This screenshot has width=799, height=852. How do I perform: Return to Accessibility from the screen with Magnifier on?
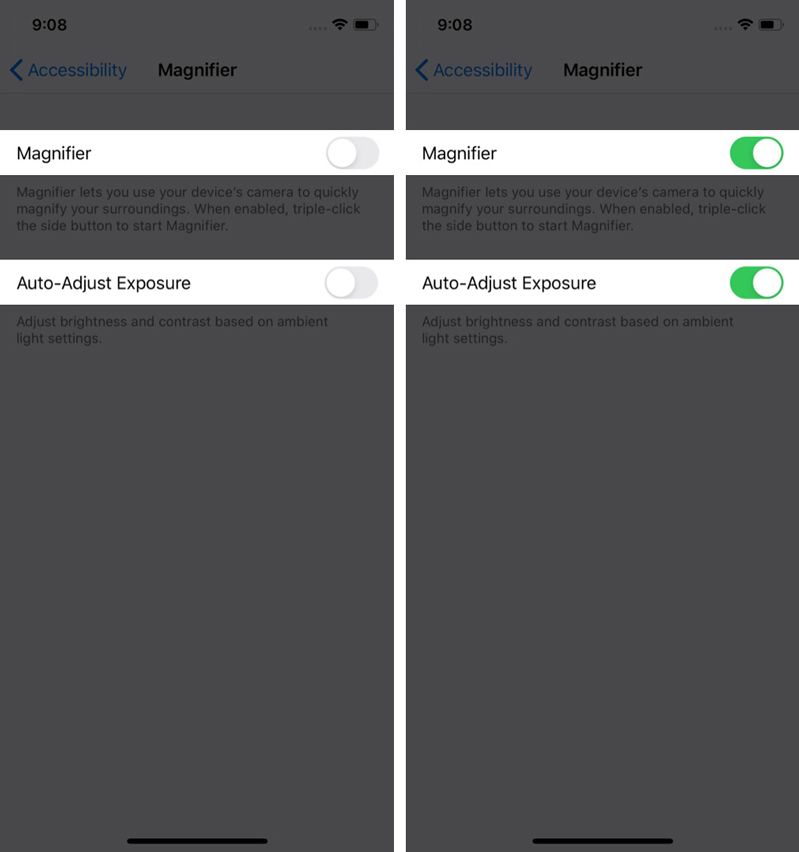coord(473,70)
